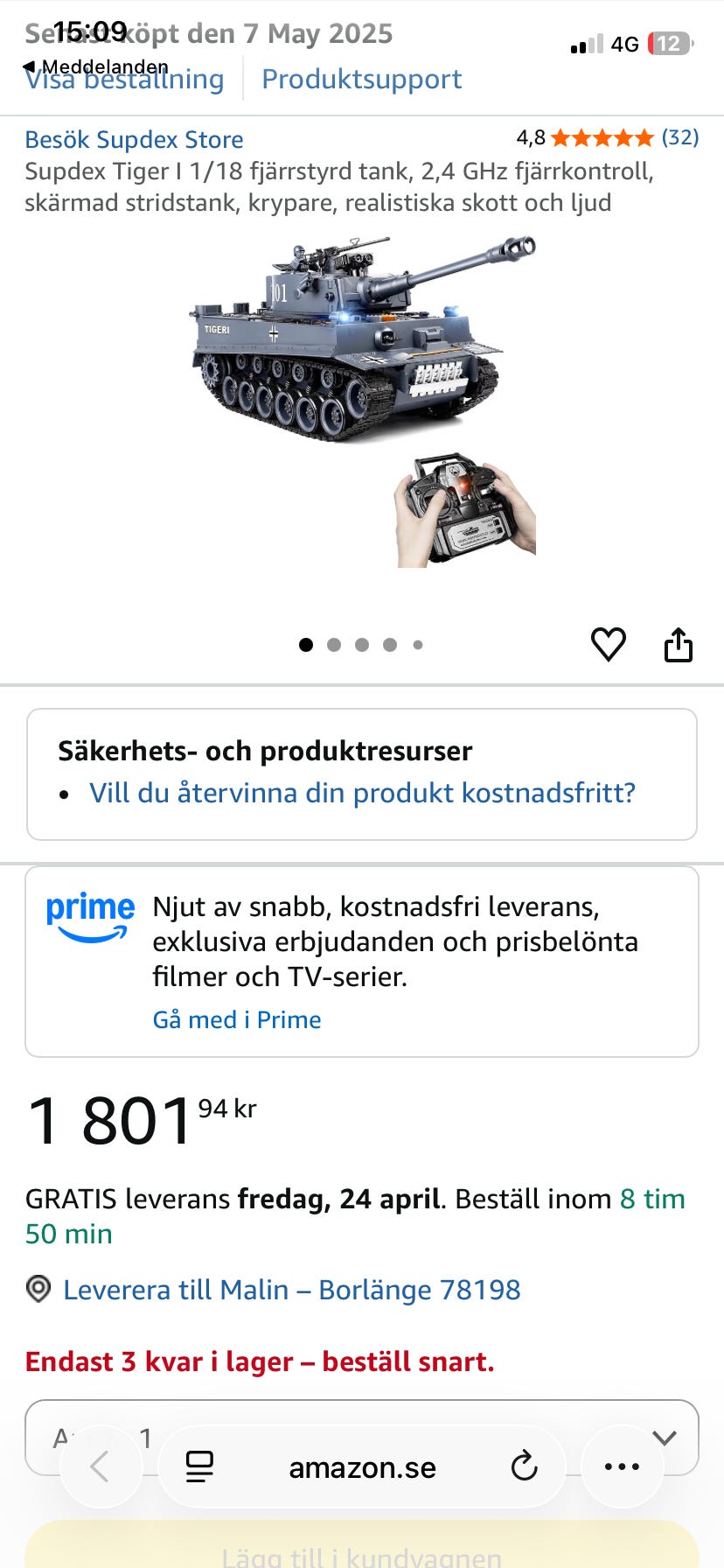The height and width of the screenshot is (1568, 724).
Task: Open the free product recycling link
Action: coord(363,793)
